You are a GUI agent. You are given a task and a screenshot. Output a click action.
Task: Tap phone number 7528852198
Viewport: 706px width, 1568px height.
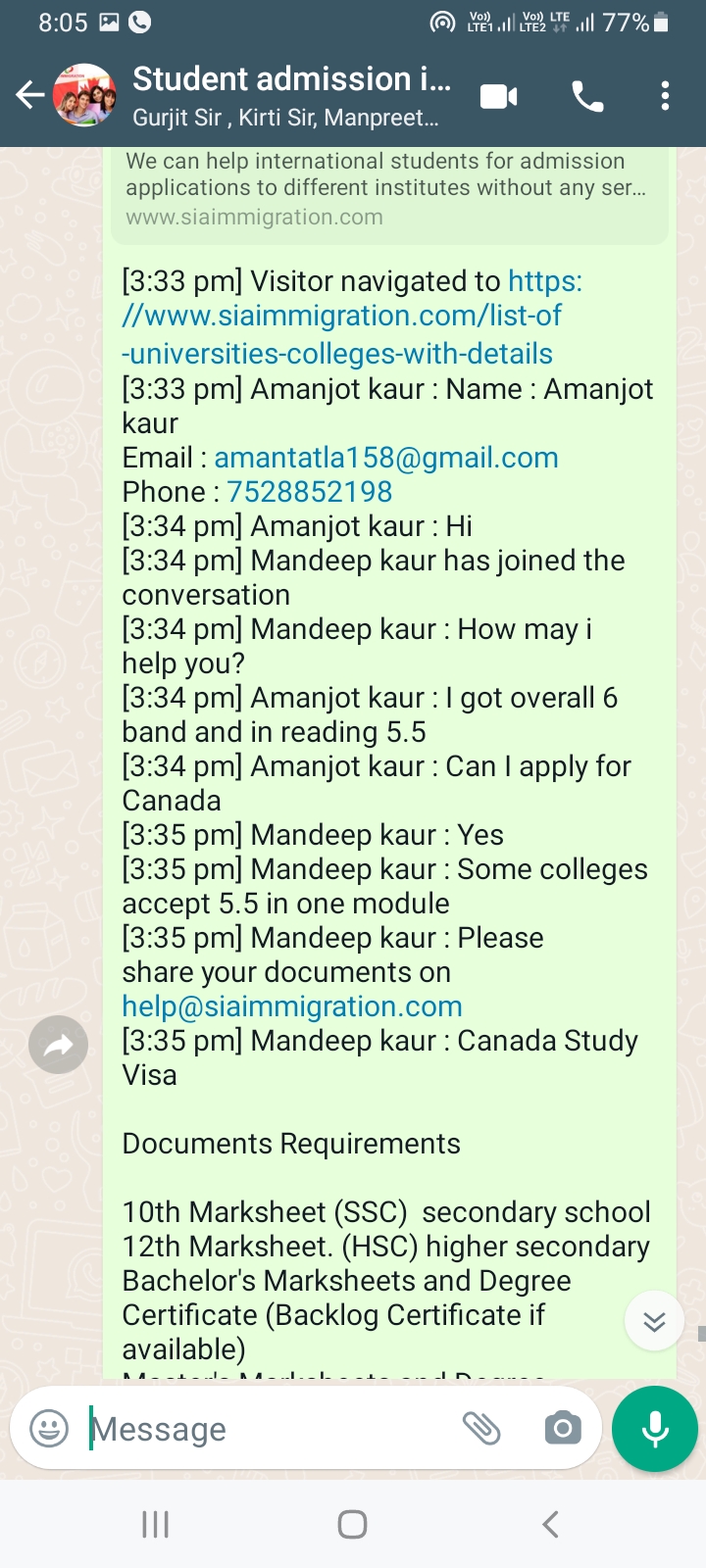[x=310, y=492]
